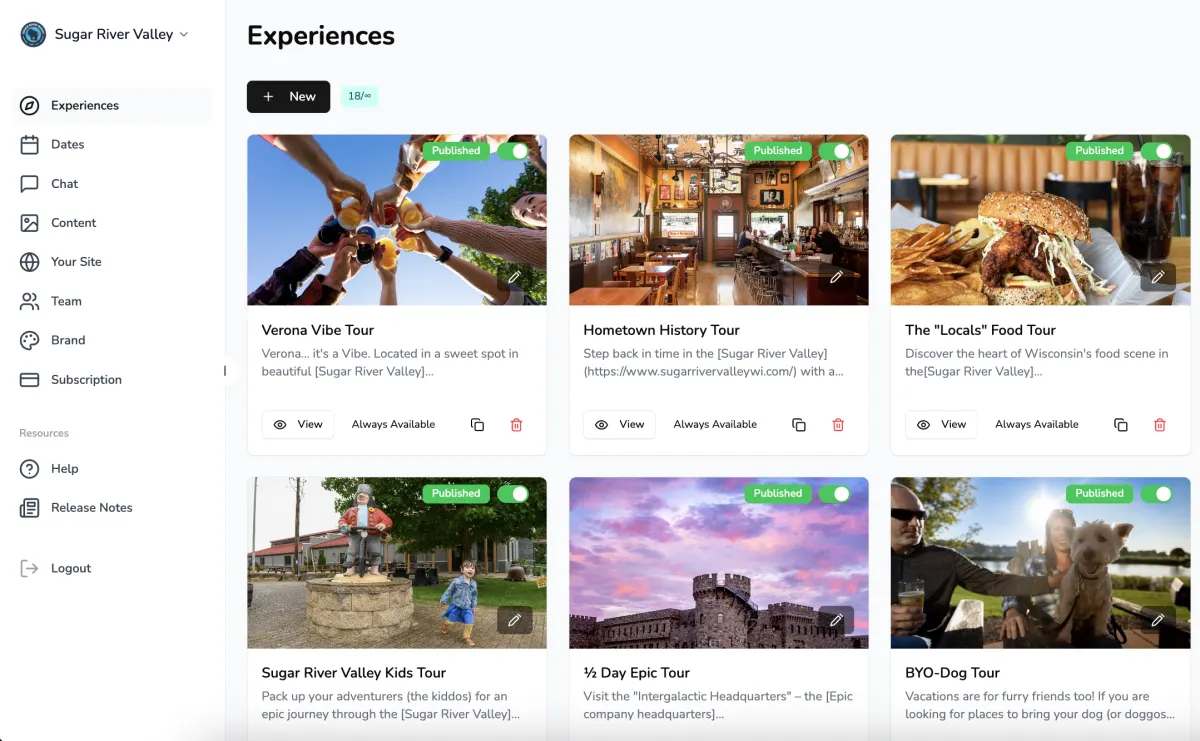Viewport: 1200px width, 741px height.
Task: Open the Content section
Action: (73, 223)
